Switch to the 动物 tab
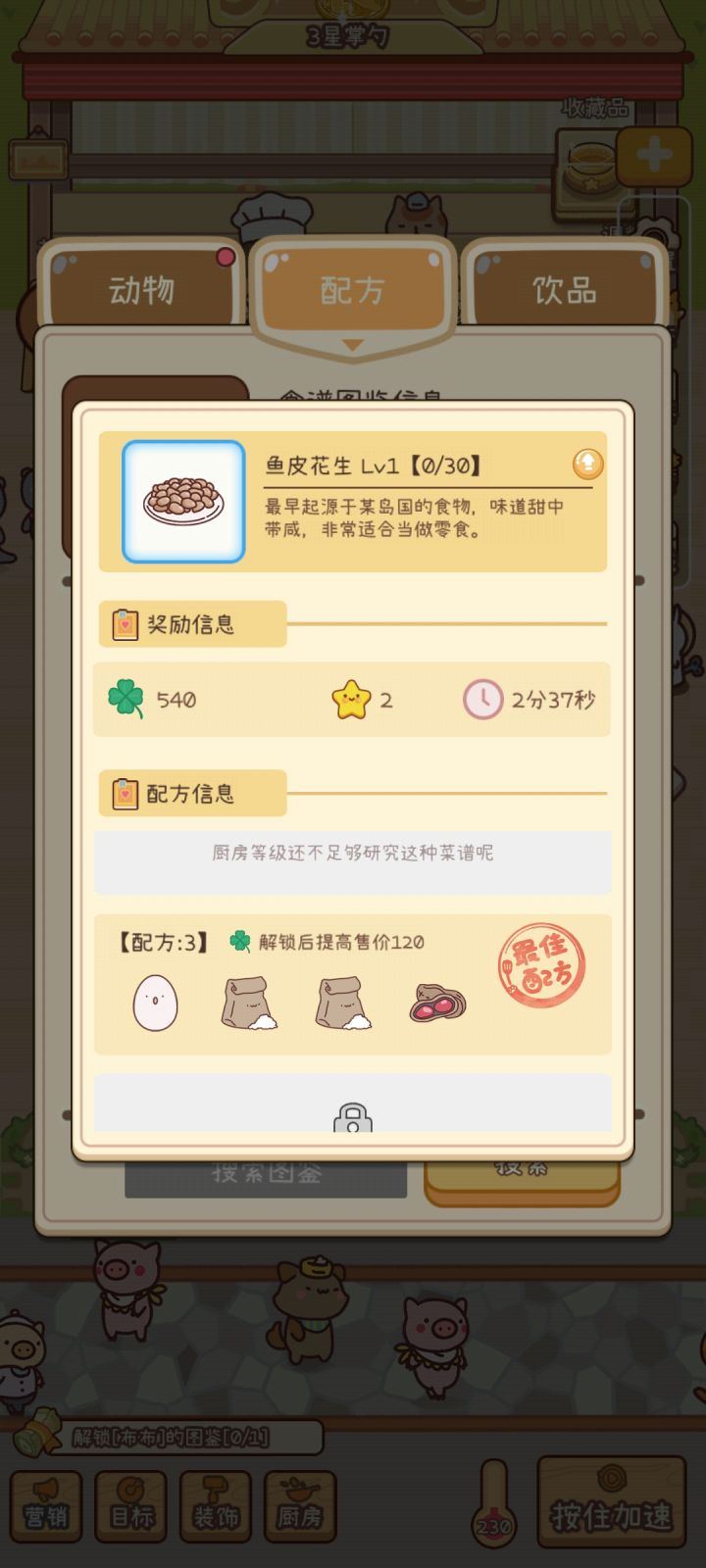Image resolution: width=706 pixels, height=1568 pixels. point(143,289)
